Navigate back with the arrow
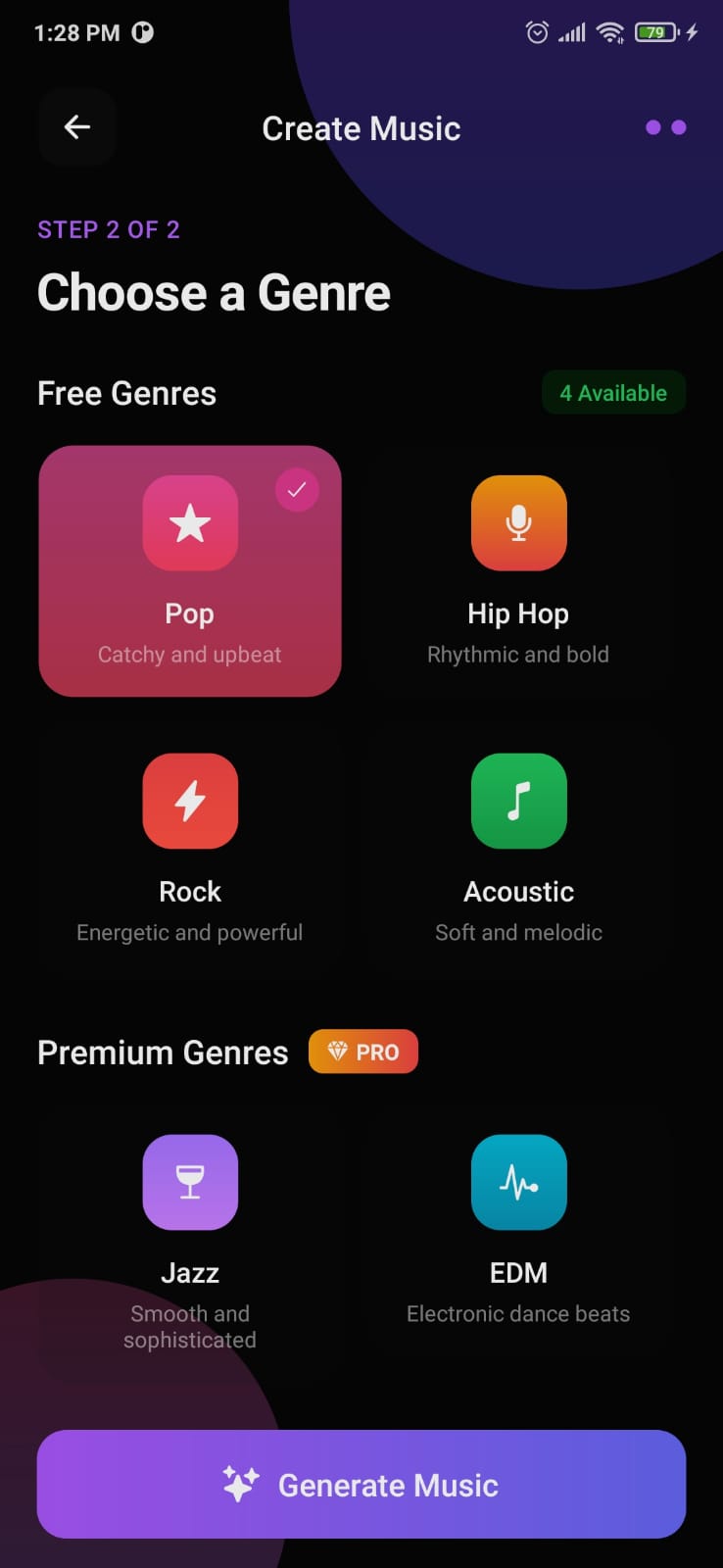 (76, 127)
